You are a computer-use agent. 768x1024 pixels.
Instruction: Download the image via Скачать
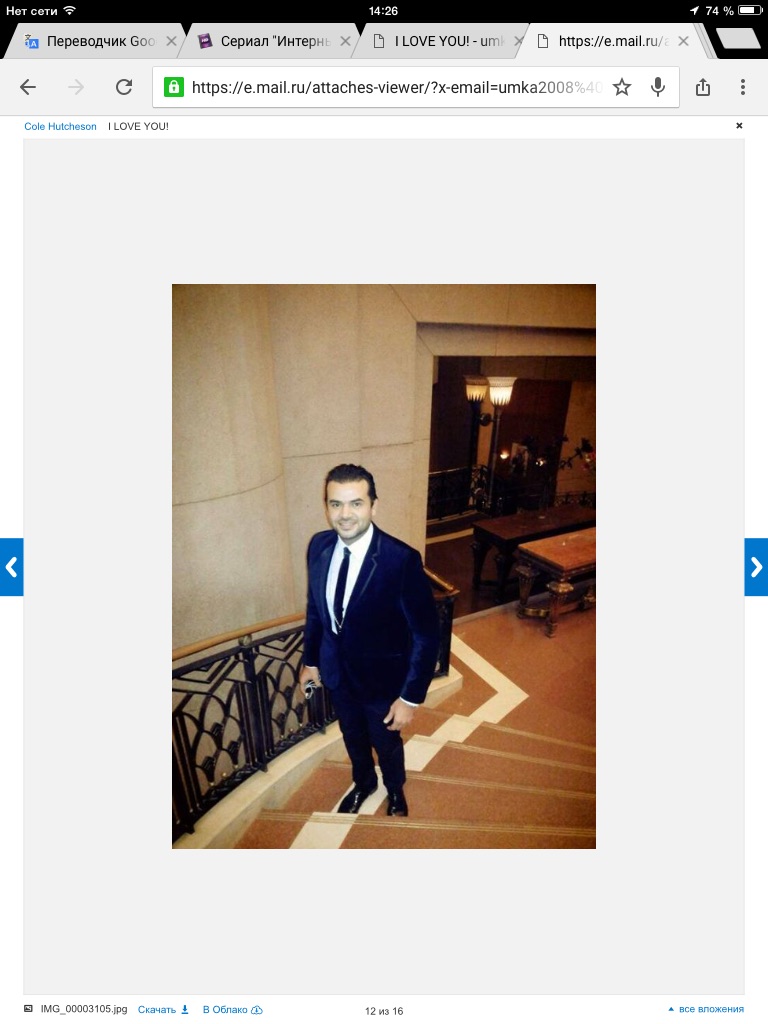(163, 1010)
